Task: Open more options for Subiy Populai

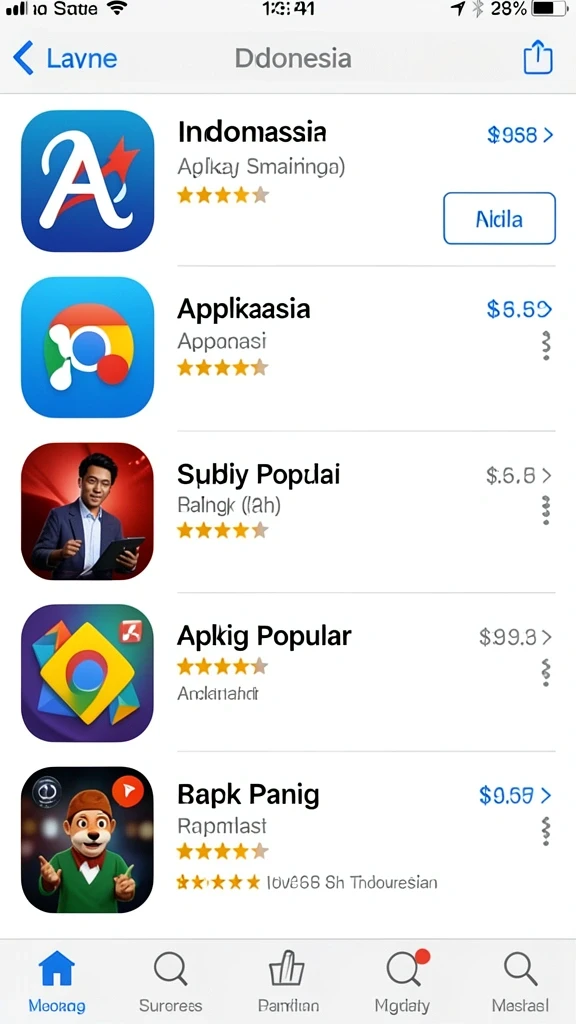Action: [546, 510]
